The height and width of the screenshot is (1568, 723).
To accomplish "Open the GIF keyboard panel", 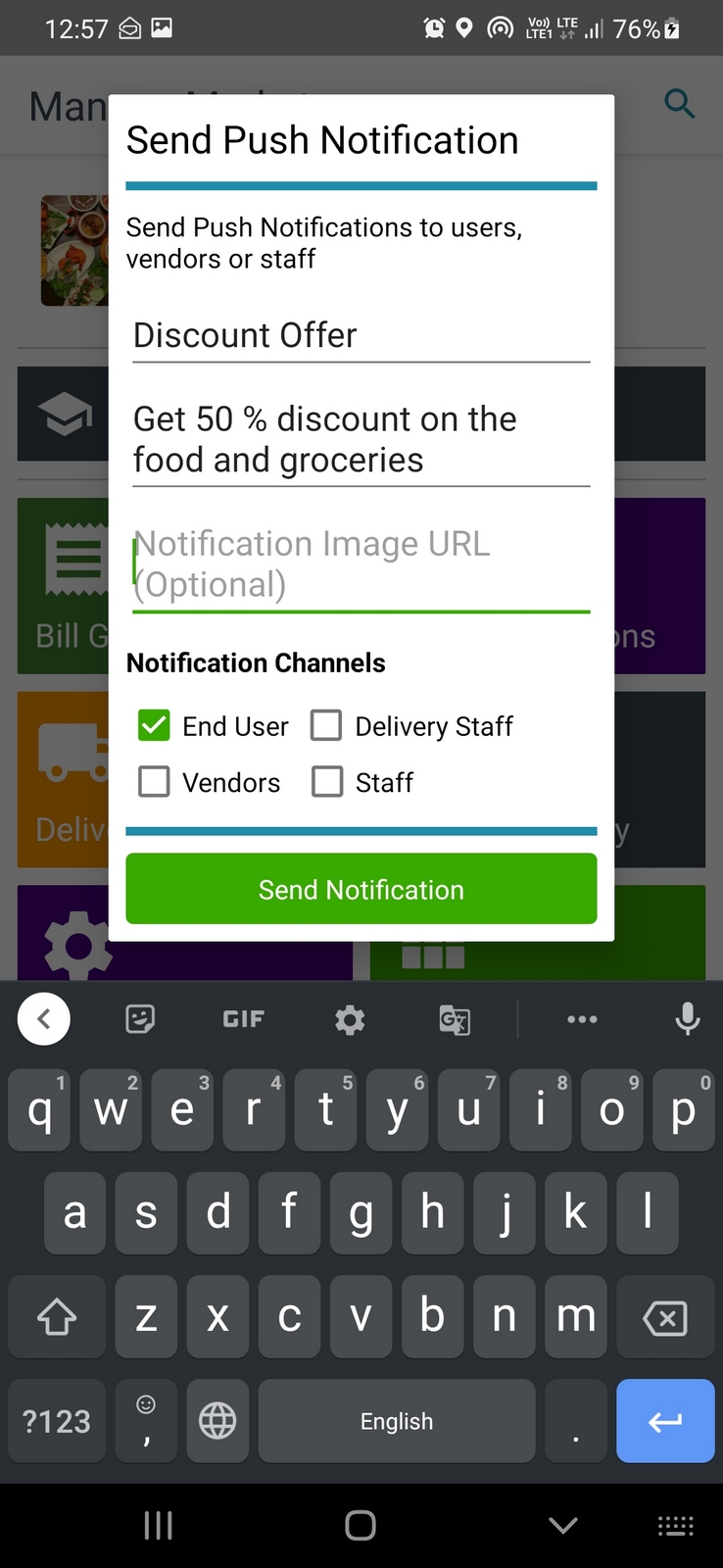I will pos(243,1020).
